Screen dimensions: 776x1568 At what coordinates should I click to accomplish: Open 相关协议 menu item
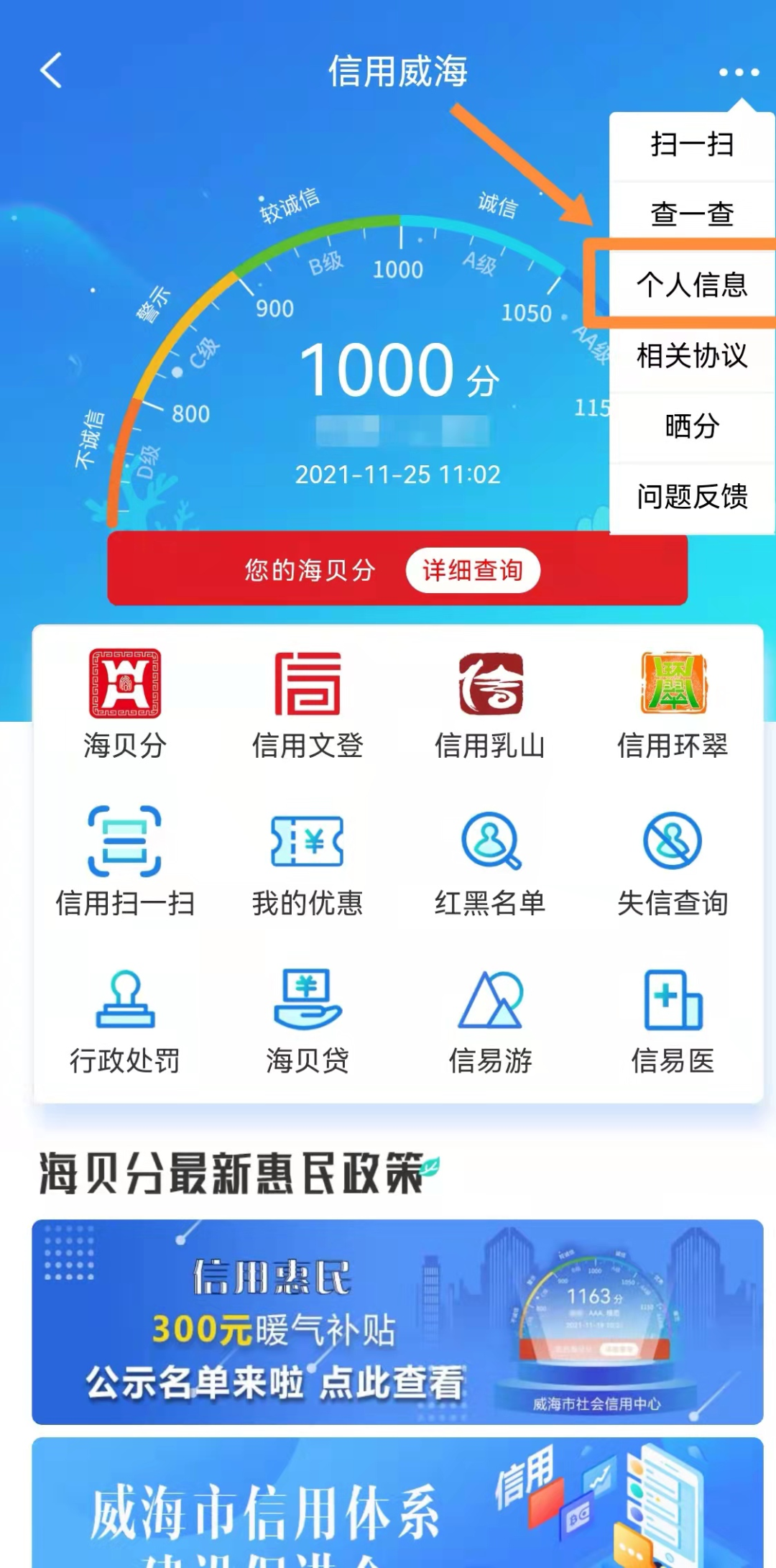(x=692, y=356)
